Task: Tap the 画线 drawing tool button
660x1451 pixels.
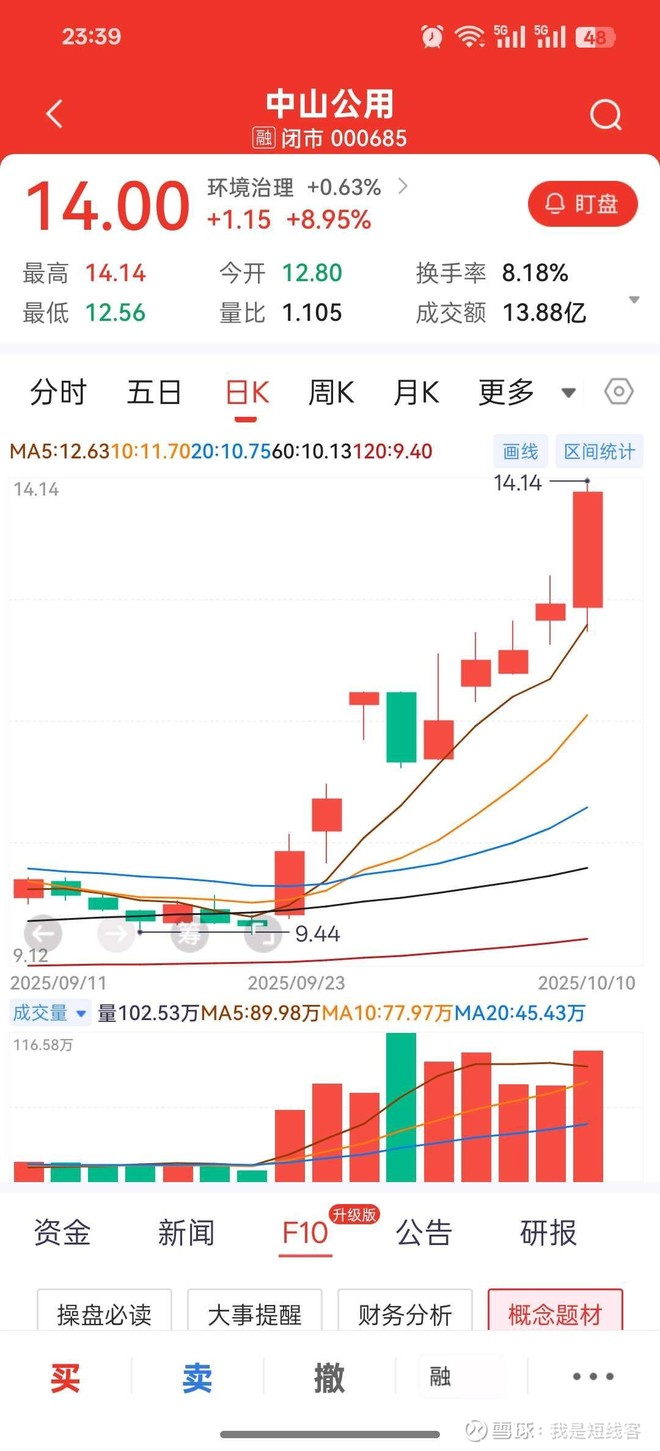Action: [520, 452]
